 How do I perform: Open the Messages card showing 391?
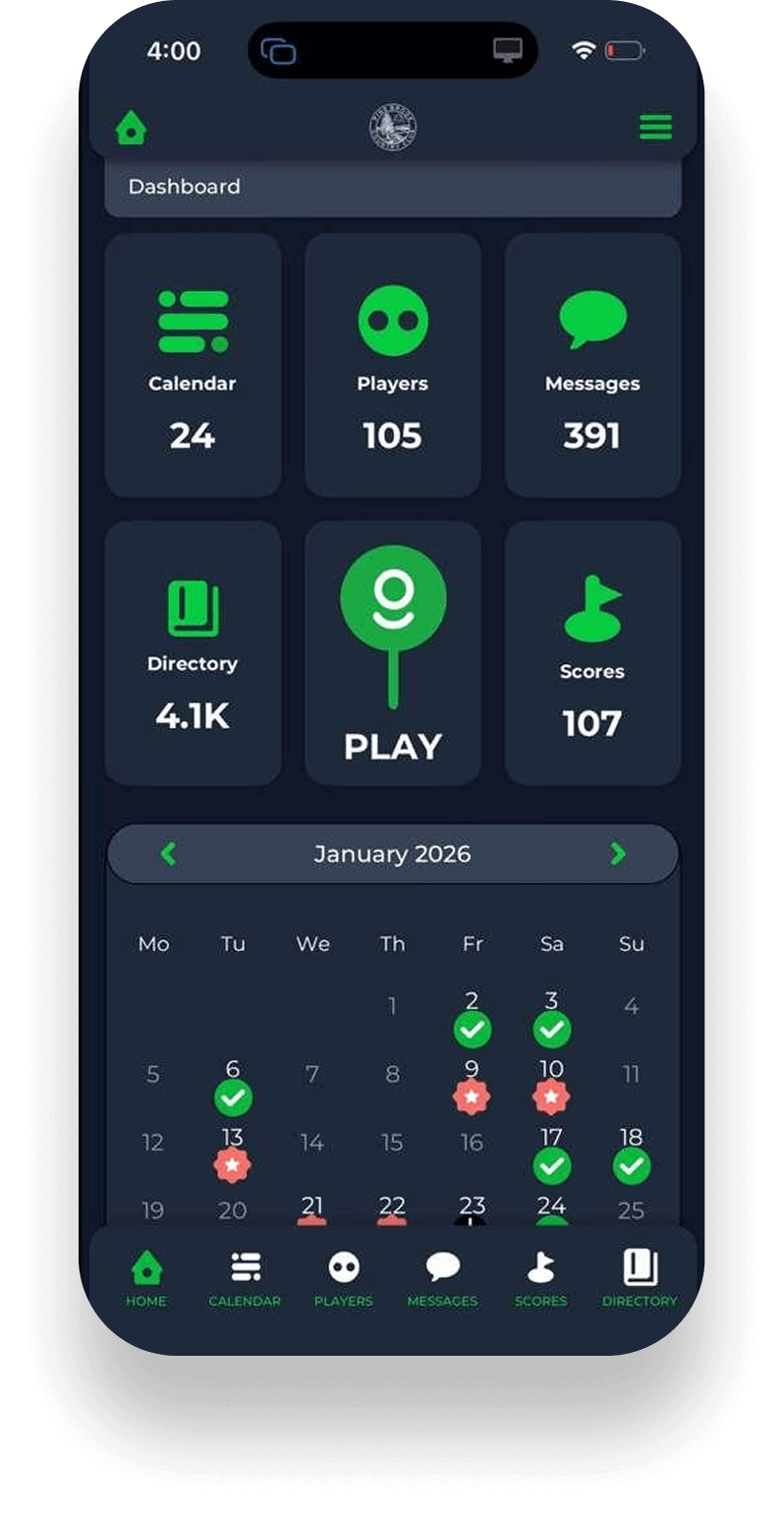pyautogui.click(x=592, y=364)
